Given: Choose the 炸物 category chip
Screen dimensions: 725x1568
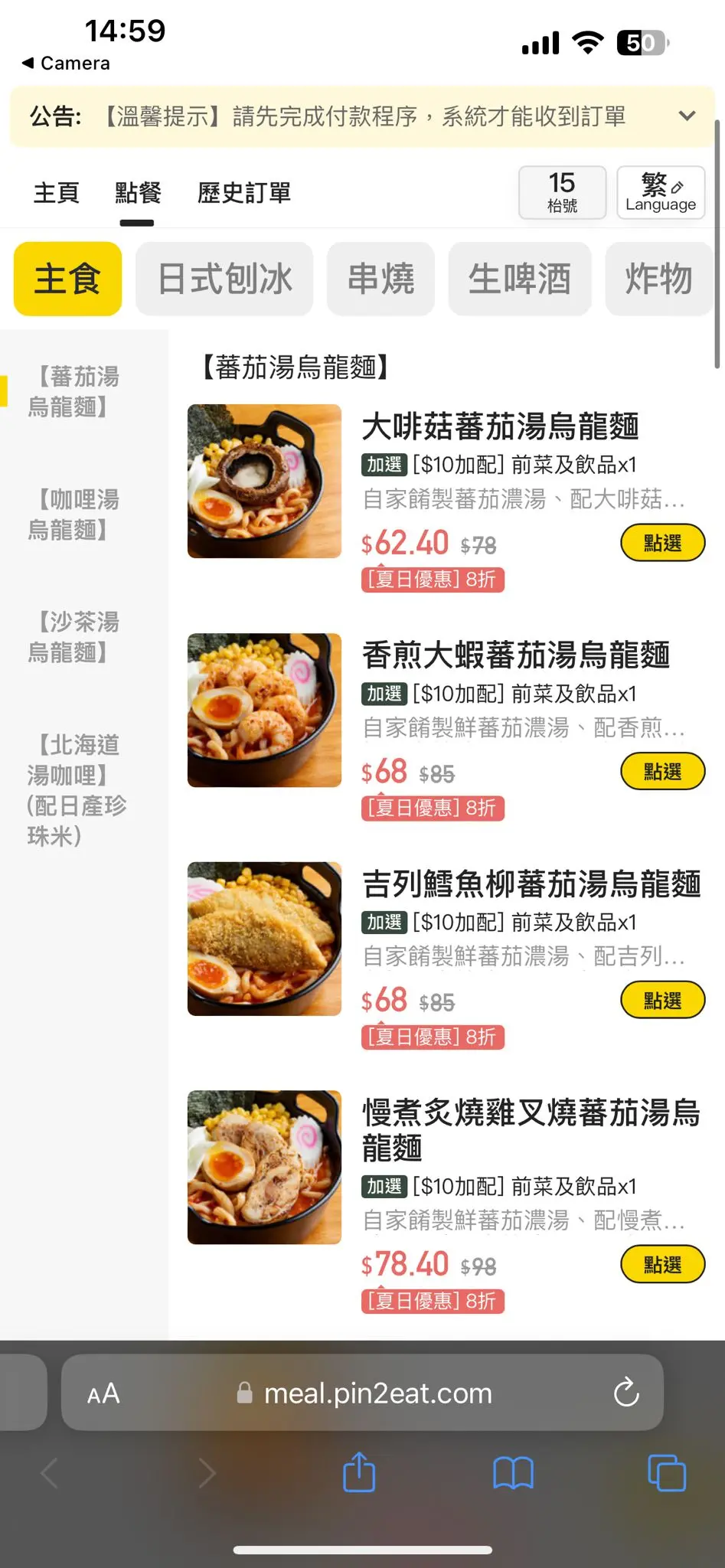Looking at the screenshot, I should (658, 279).
